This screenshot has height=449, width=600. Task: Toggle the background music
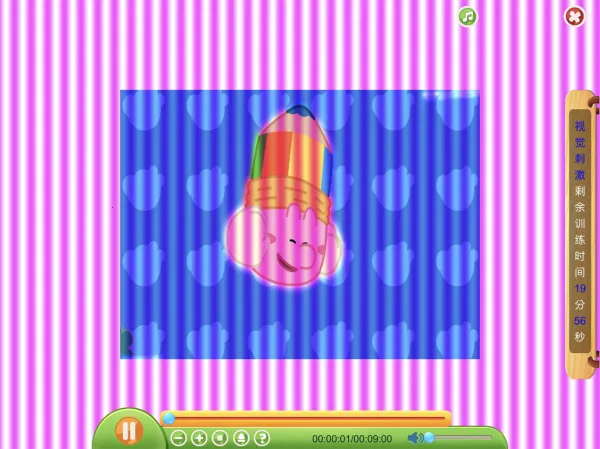(x=467, y=16)
